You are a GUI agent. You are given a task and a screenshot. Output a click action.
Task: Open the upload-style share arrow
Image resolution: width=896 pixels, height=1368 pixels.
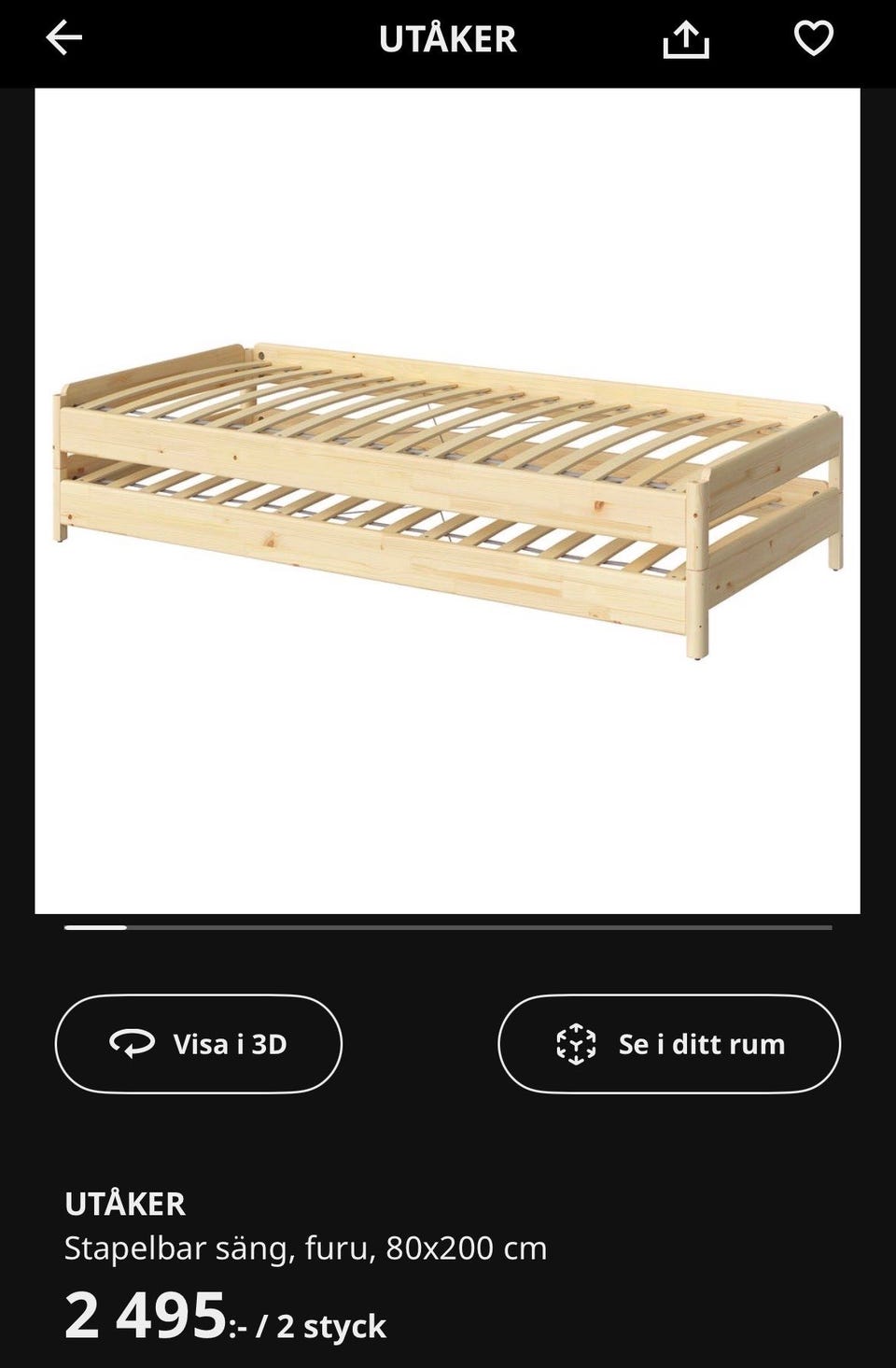[687, 39]
